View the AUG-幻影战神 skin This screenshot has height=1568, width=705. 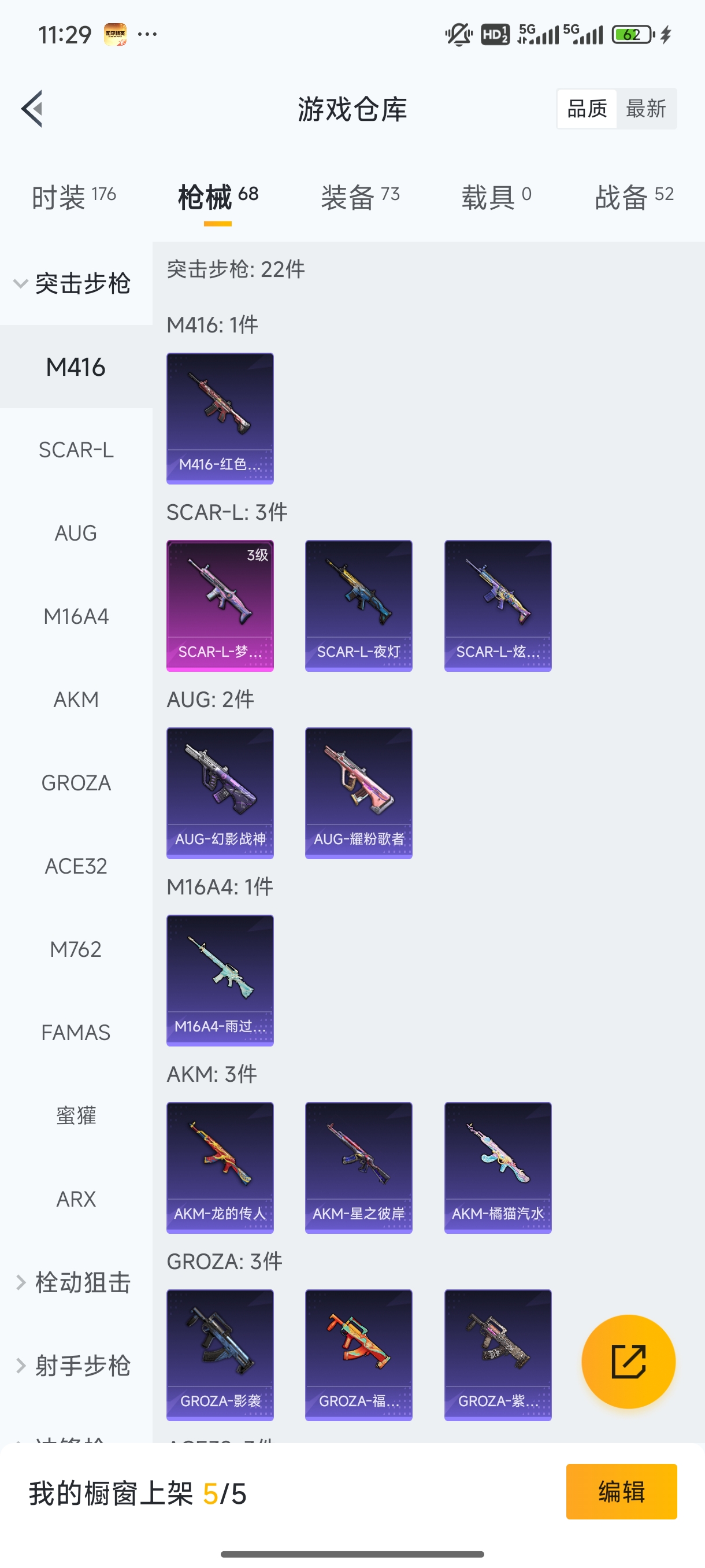(220, 793)
